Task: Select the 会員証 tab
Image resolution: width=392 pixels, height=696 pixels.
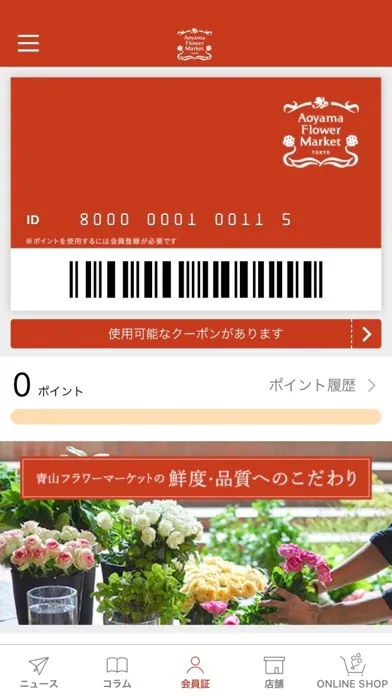Action: 195,672
